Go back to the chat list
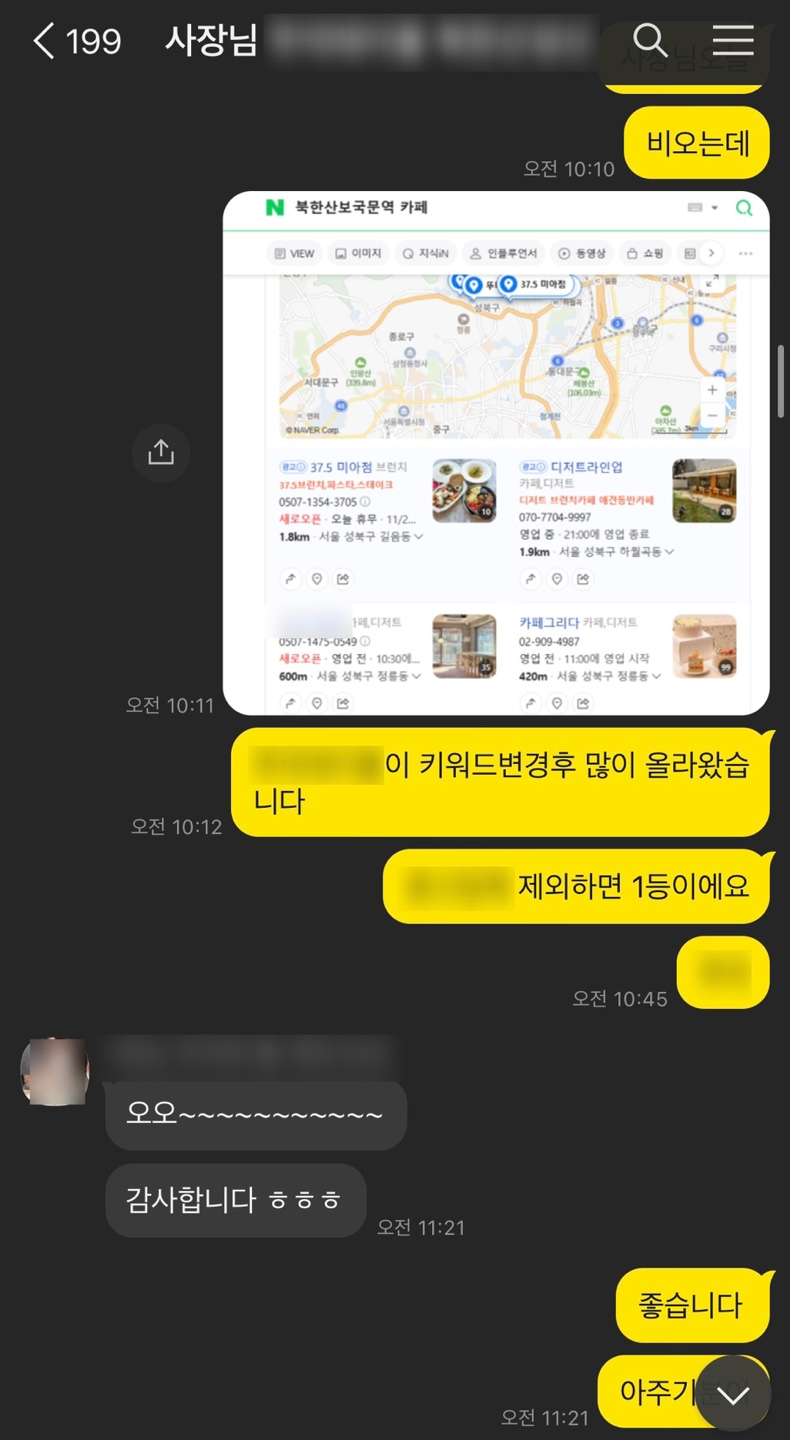Screen dimensions: 790x1440 point(44,41)
